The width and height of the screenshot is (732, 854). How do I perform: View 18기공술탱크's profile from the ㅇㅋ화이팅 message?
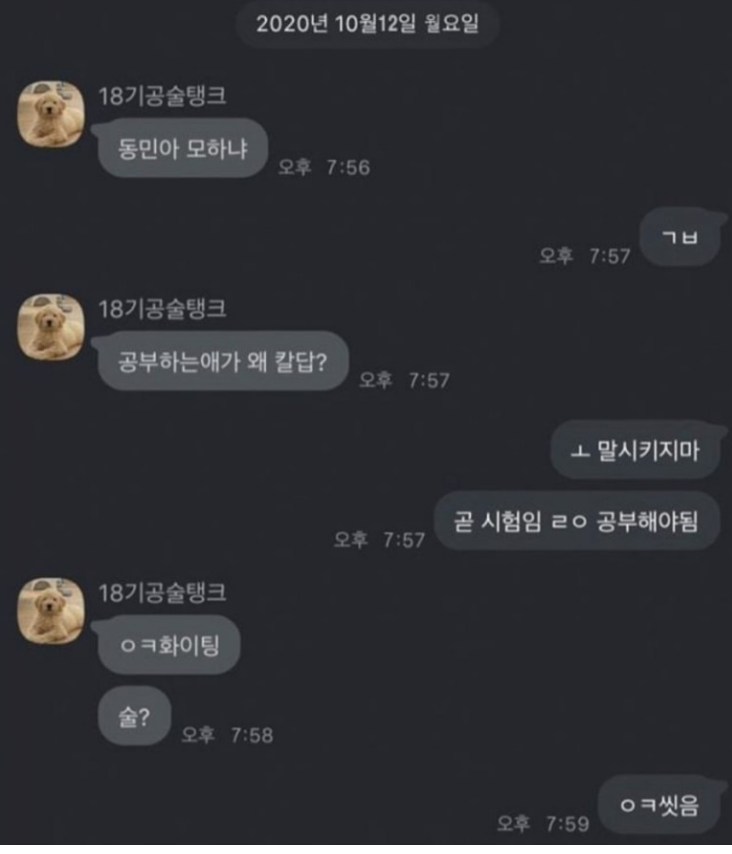[51, 609]
